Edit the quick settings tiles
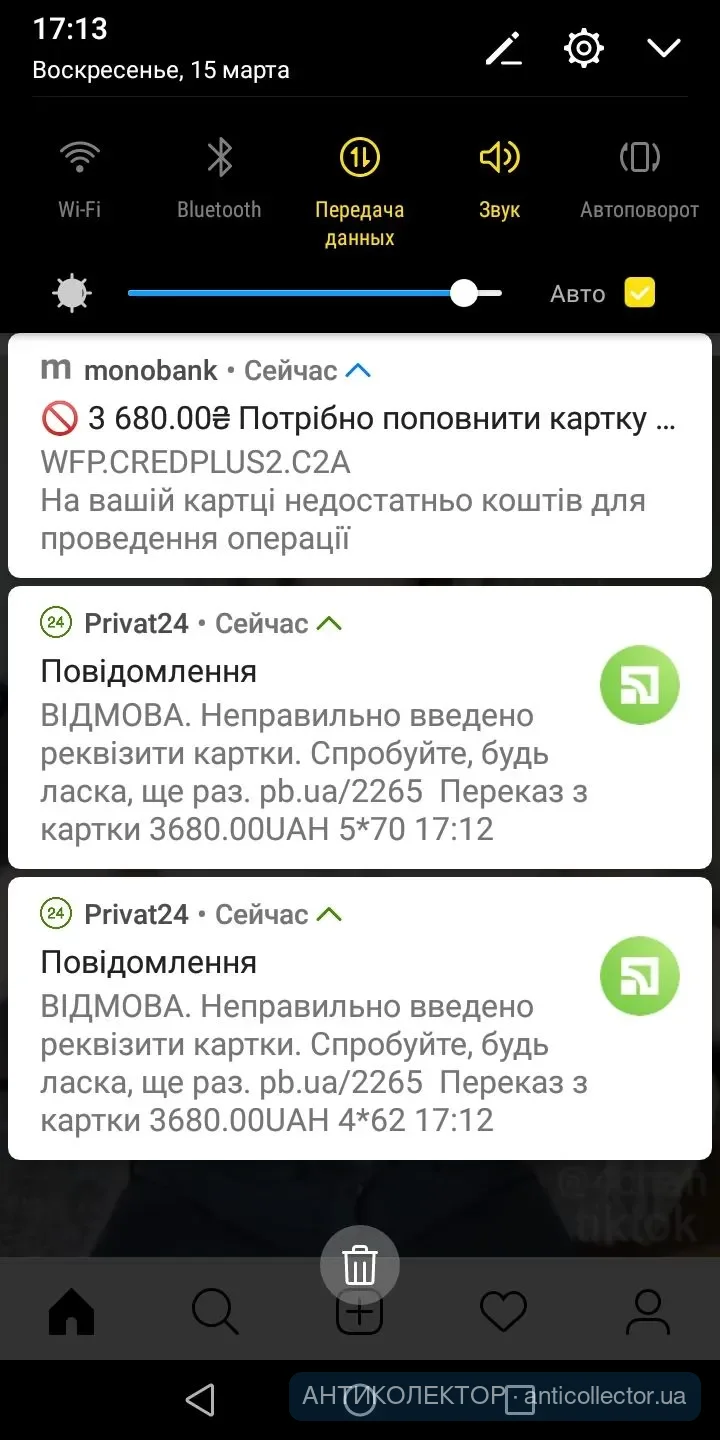The width and height of the screenshot is (720, 1440). point(504,48)
